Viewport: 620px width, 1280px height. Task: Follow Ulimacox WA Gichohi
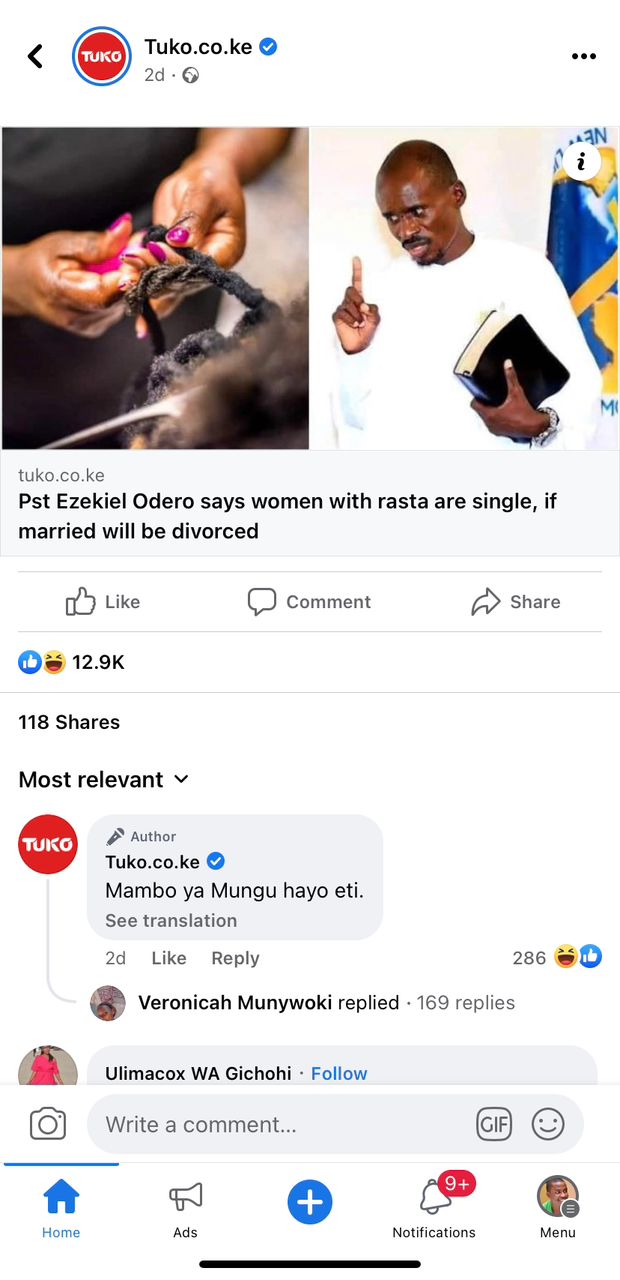[339, 1073]
